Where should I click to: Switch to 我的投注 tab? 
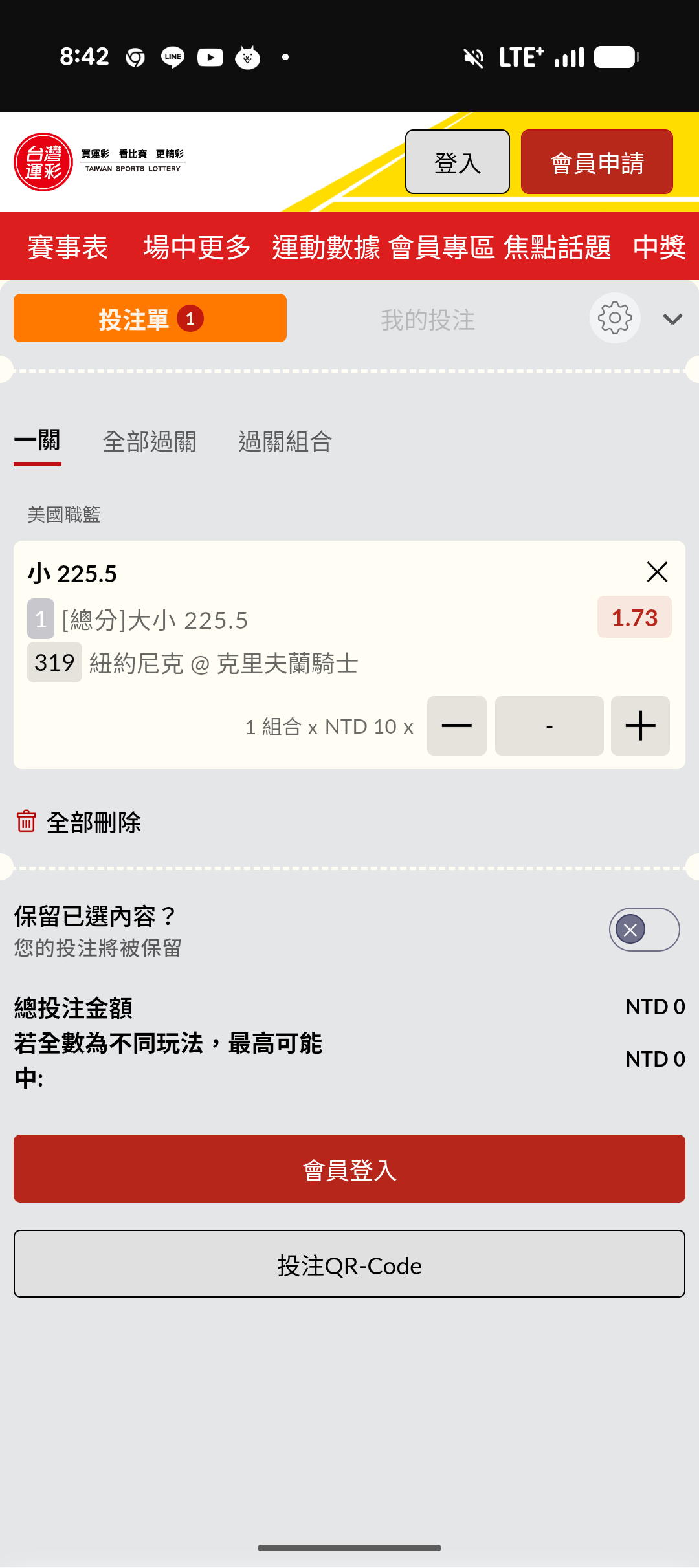(x=428, y=320)
